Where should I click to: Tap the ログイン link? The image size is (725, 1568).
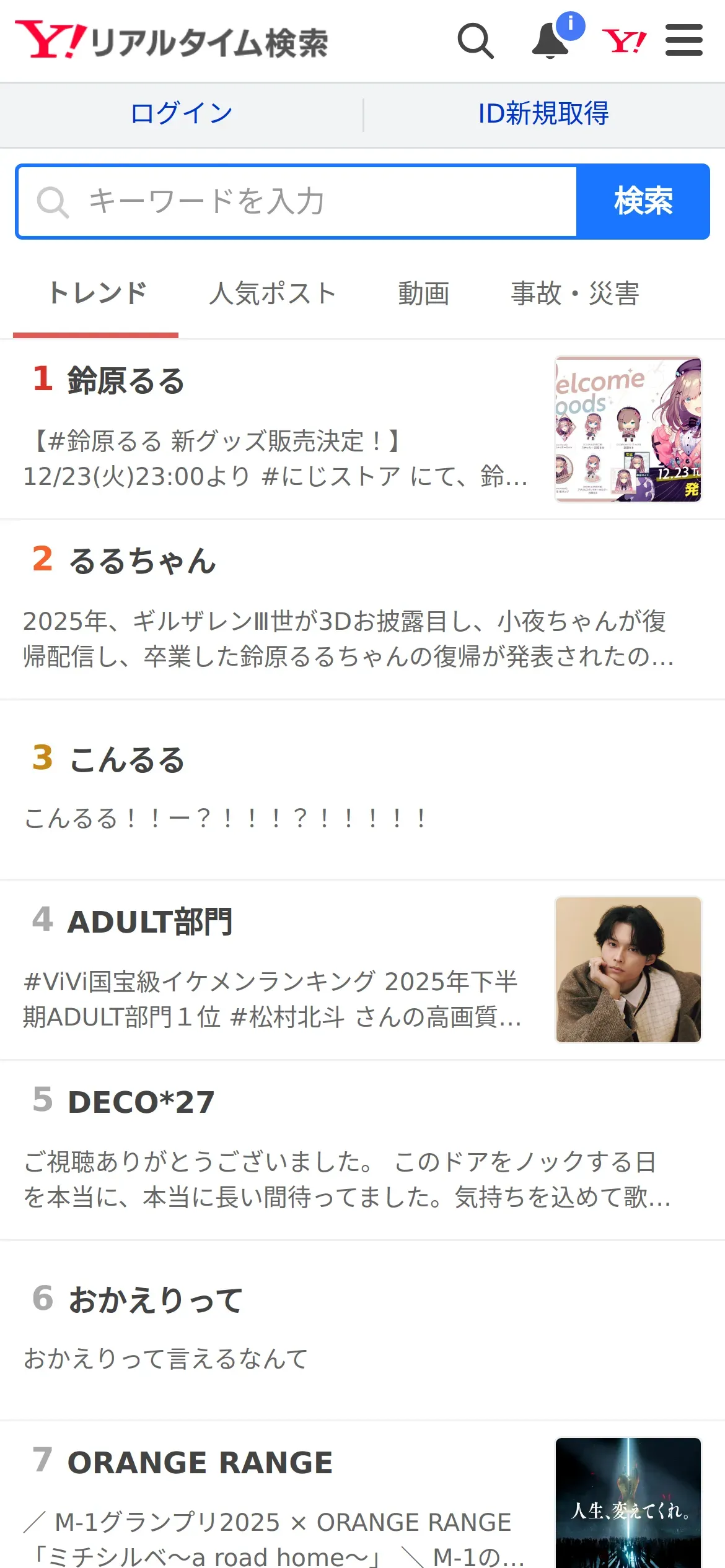pyautogui.click(x=182, y=114)
